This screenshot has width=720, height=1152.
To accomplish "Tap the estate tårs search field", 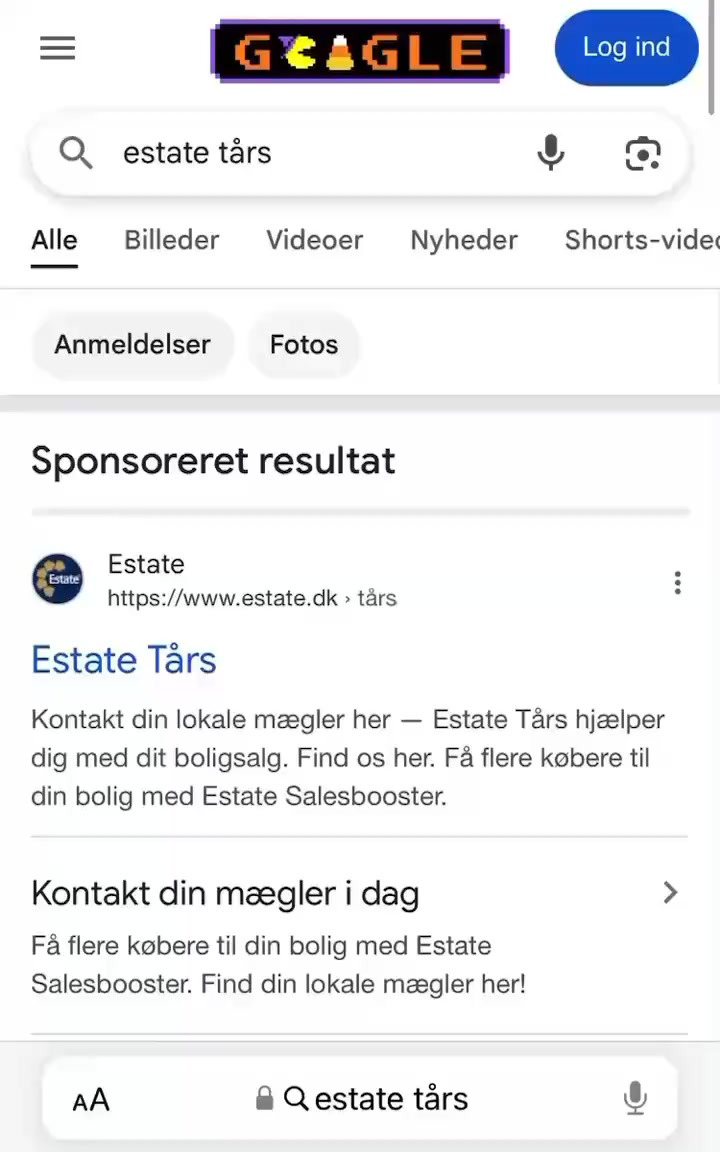I will (300, 153).
